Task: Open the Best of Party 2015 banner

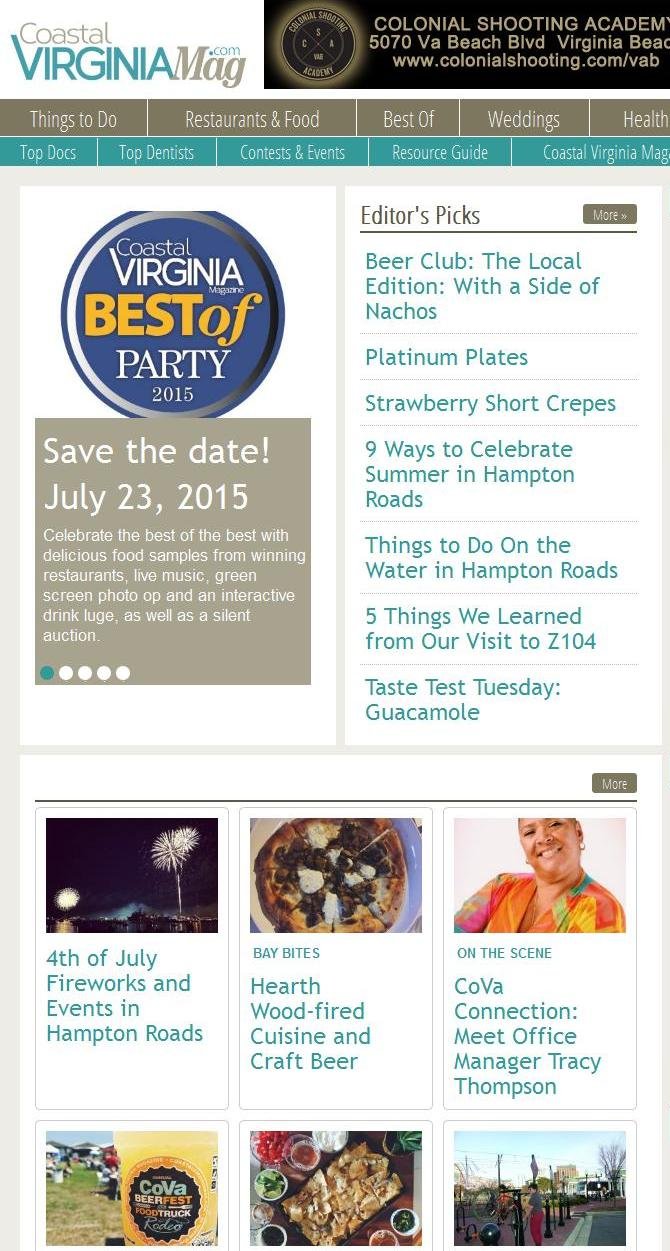Action: [172, 314]
